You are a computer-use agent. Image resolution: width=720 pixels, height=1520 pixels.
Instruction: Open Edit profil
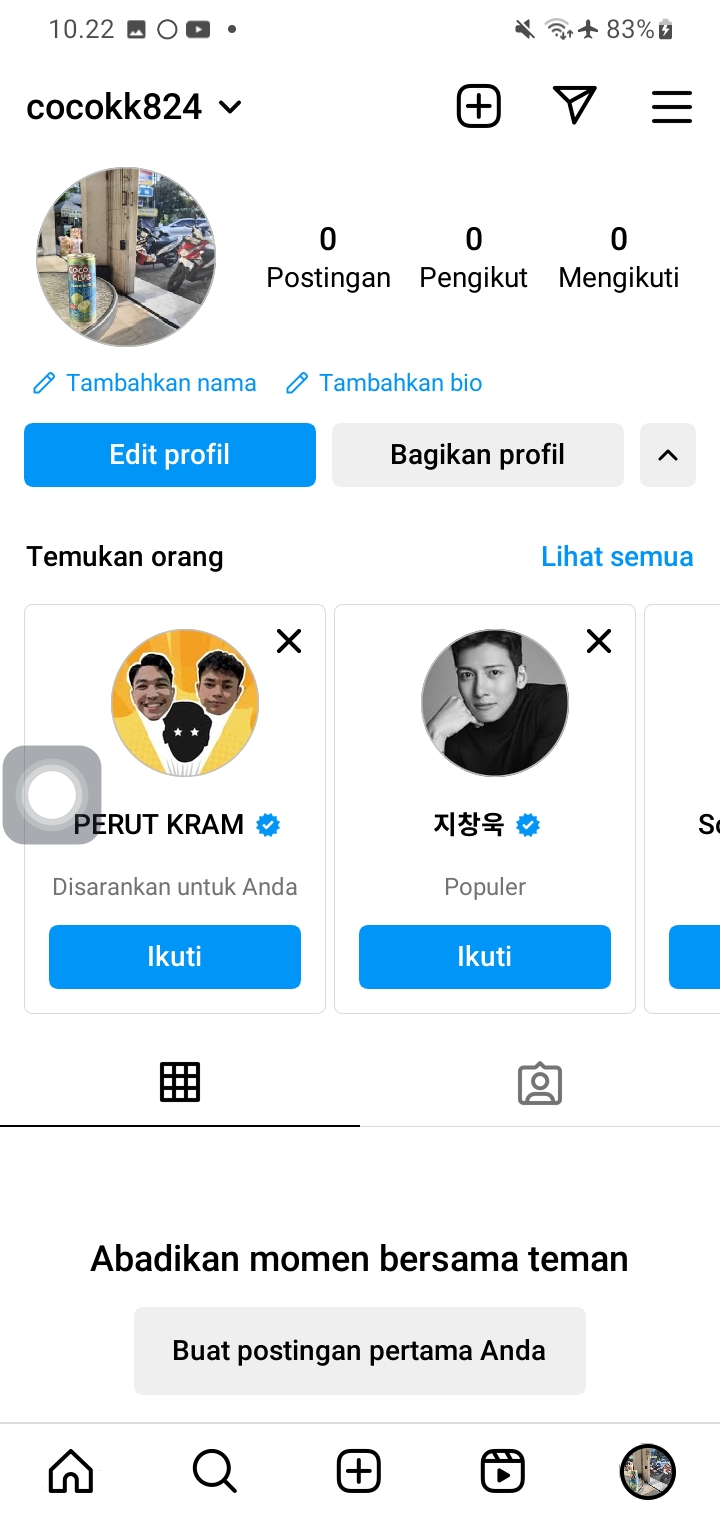coord(170,455)
